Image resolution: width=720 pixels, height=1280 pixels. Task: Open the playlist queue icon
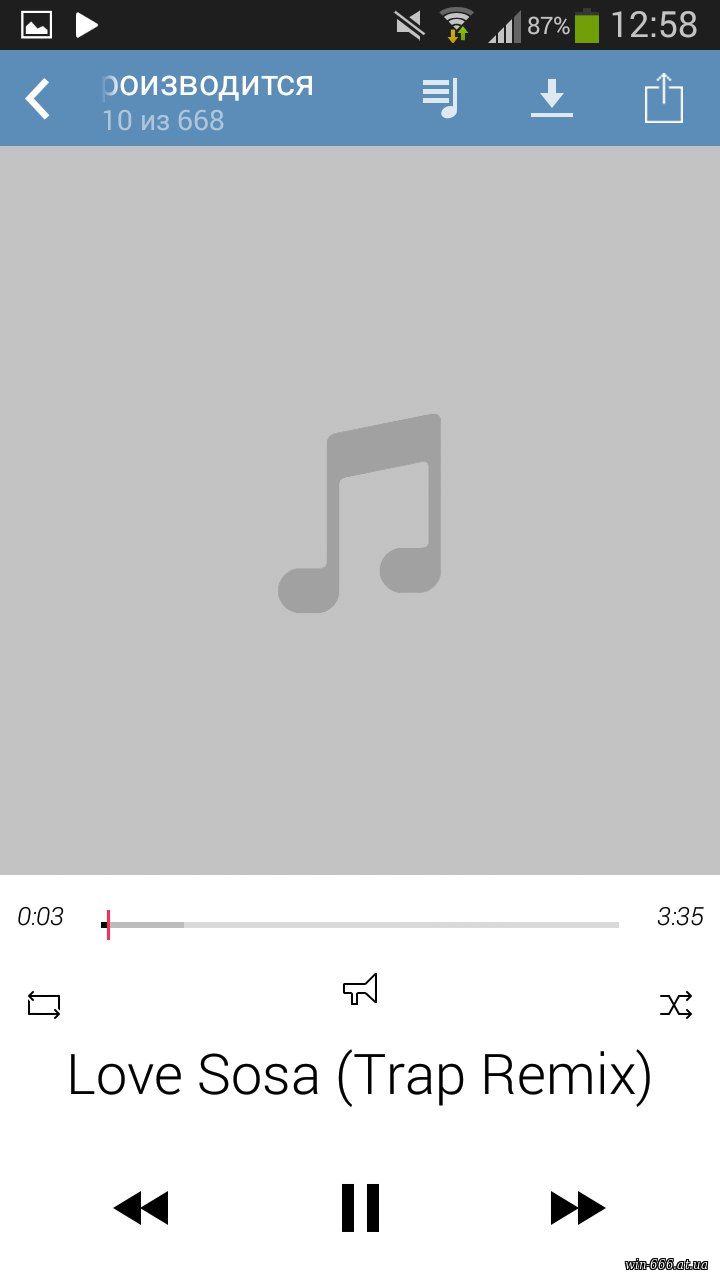pos(440,99)
